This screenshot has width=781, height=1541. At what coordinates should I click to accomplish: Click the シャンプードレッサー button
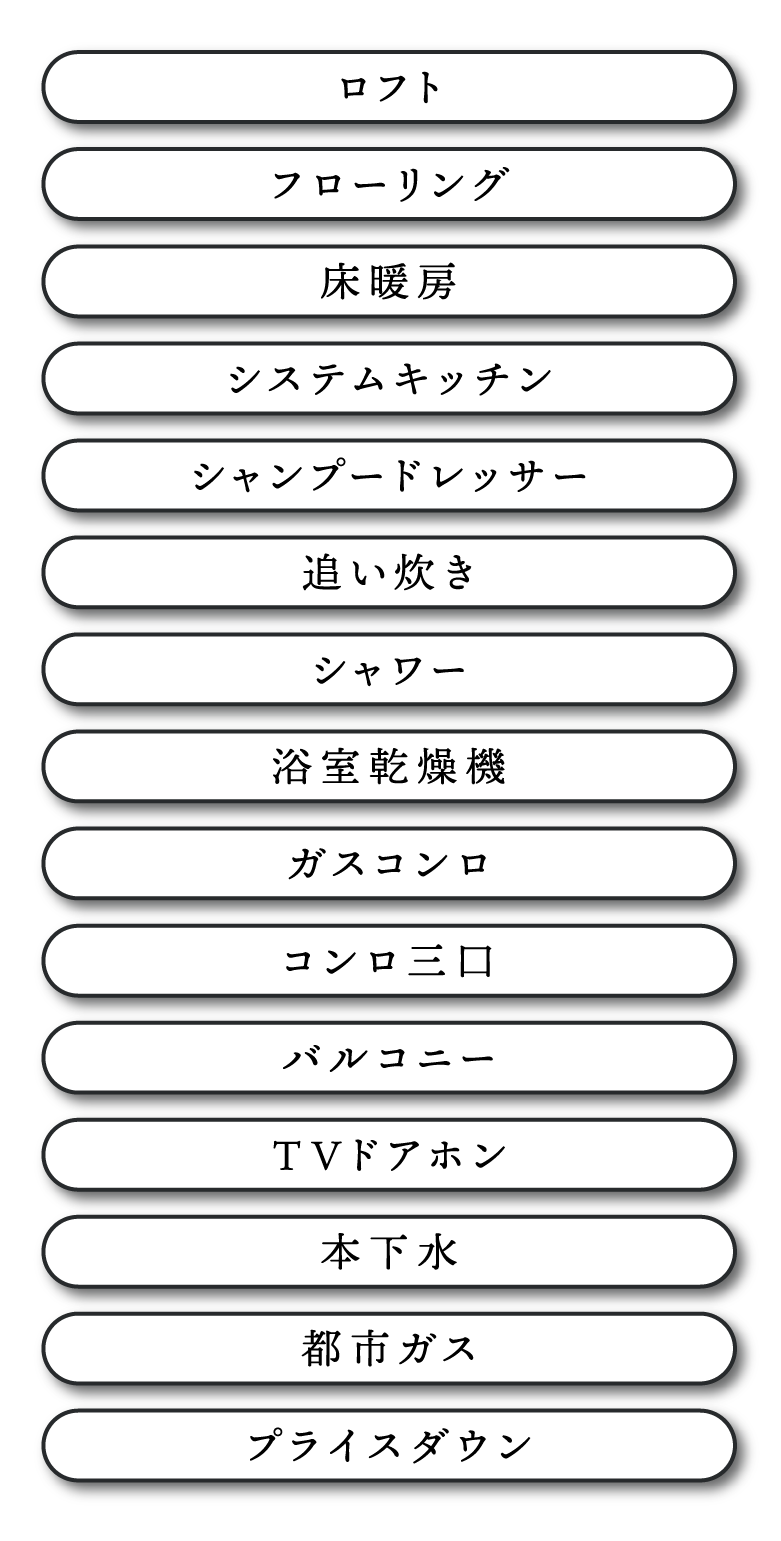[390, 473]
